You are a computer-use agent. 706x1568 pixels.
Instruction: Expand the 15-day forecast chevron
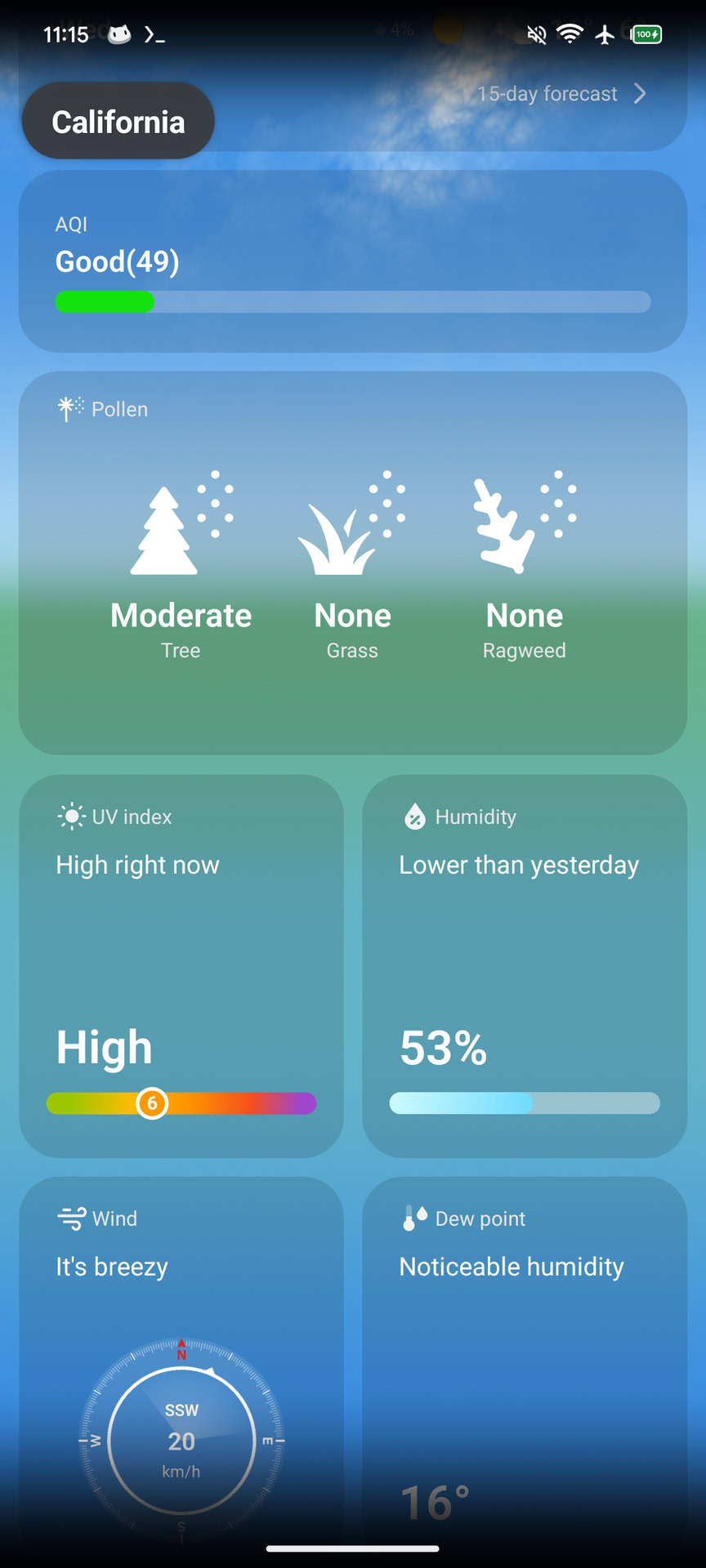click(641, 93)
